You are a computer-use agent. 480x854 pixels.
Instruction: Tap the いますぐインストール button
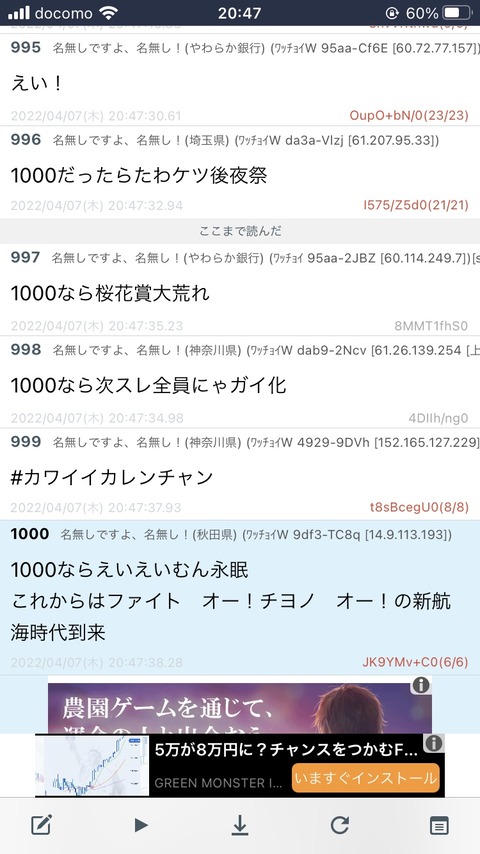click(366, 778)
